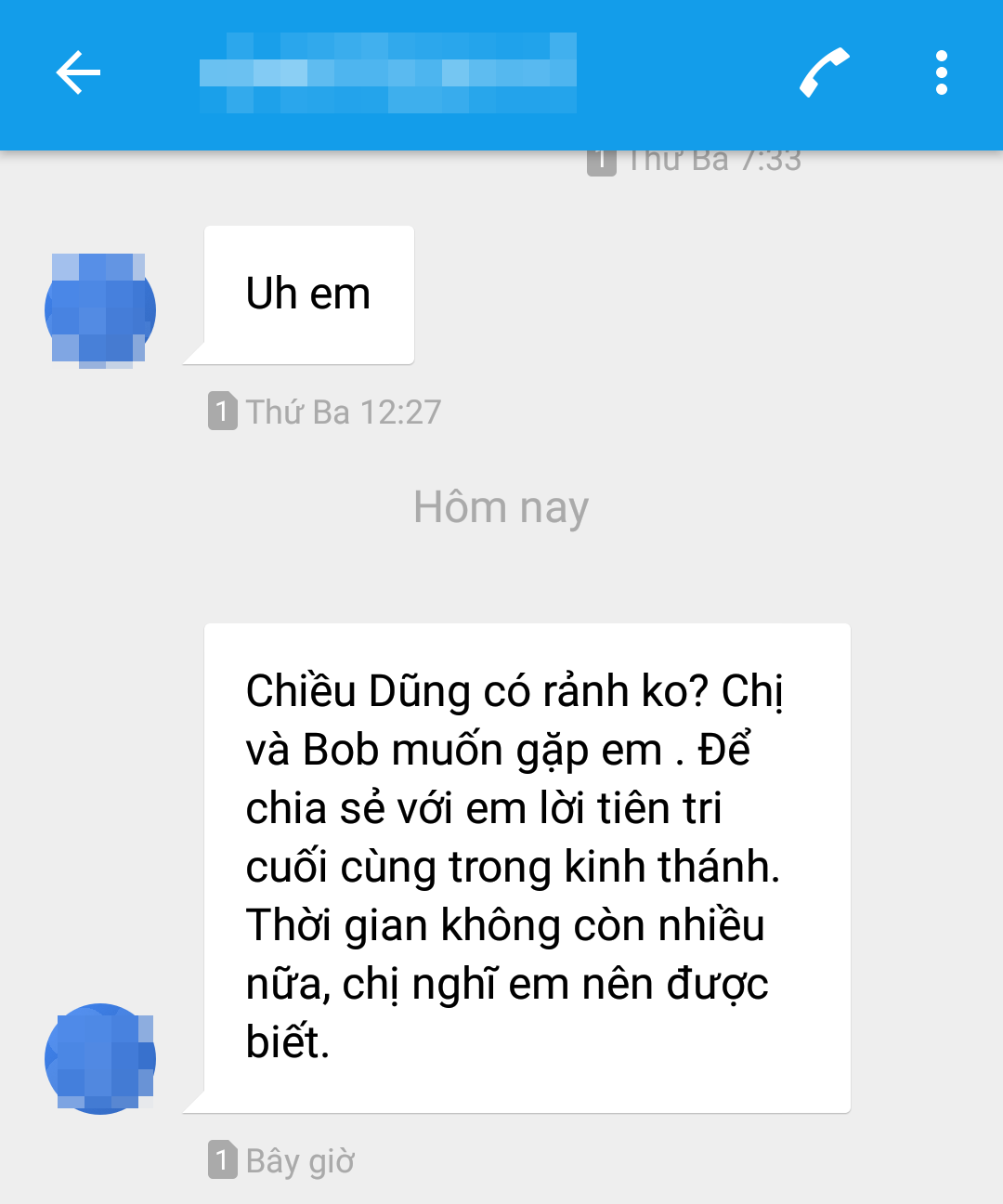
Task: Tap the contact avatar next to 'Uh em'
Action: pos(99,310)
